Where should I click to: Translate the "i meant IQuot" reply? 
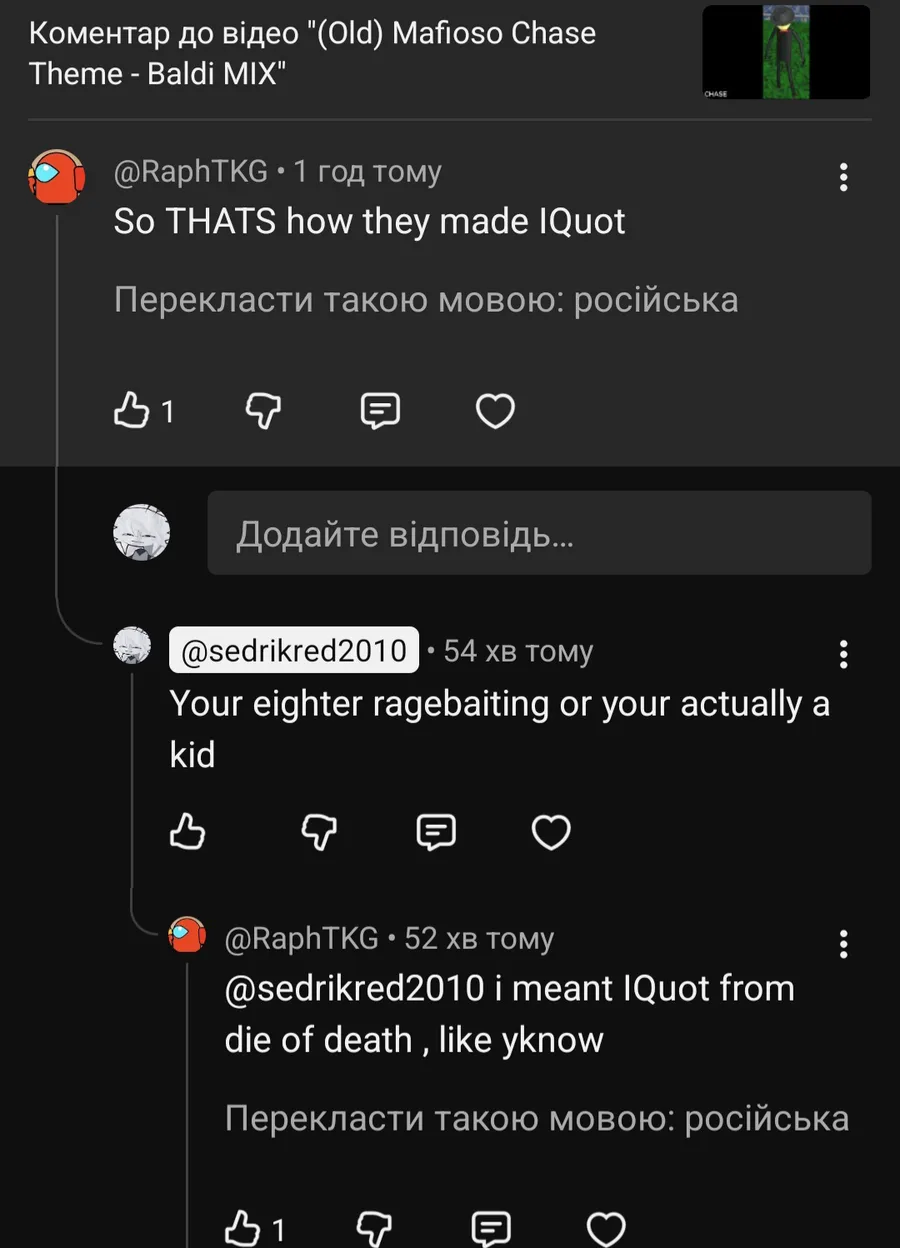537,1117
